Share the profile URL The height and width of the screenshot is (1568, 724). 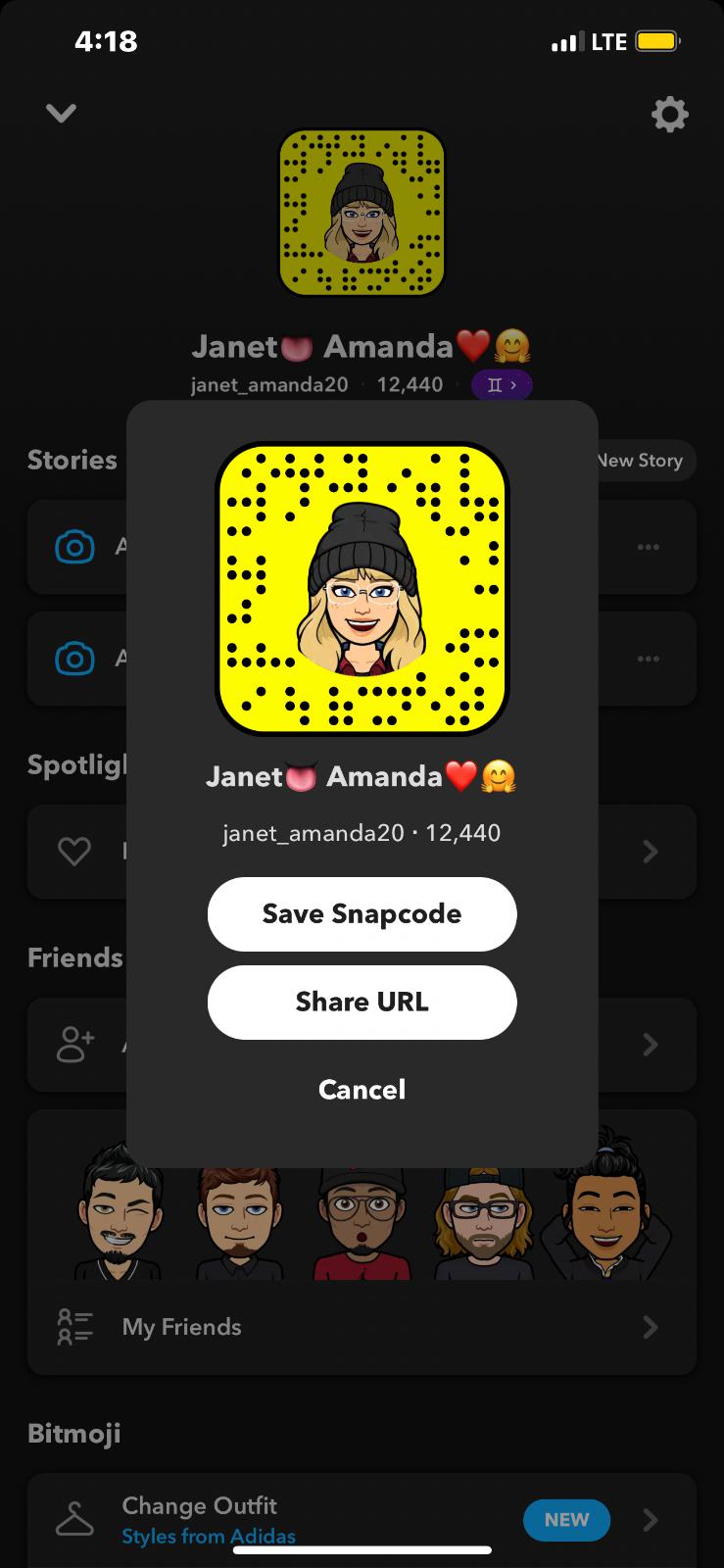coord(362,1002)
